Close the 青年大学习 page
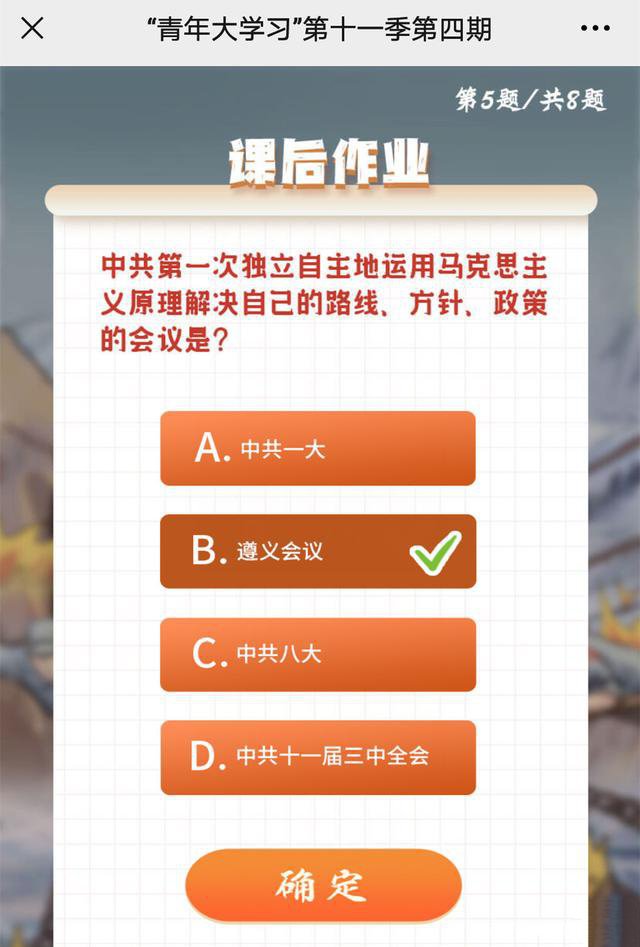 click(32, 29)
